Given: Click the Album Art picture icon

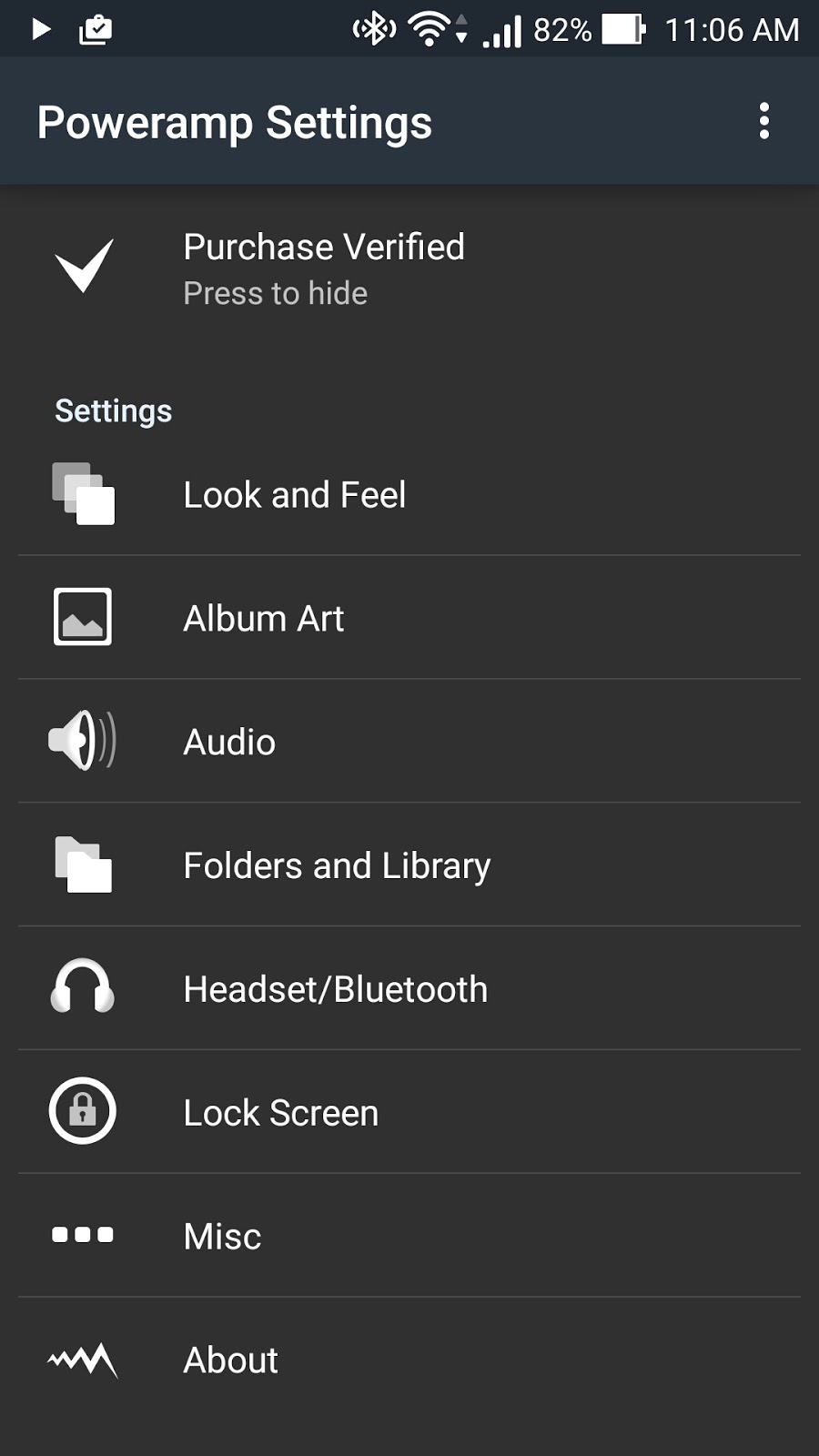Looking at the screenshot, I should pyautogui.click(x=82, y=617).
